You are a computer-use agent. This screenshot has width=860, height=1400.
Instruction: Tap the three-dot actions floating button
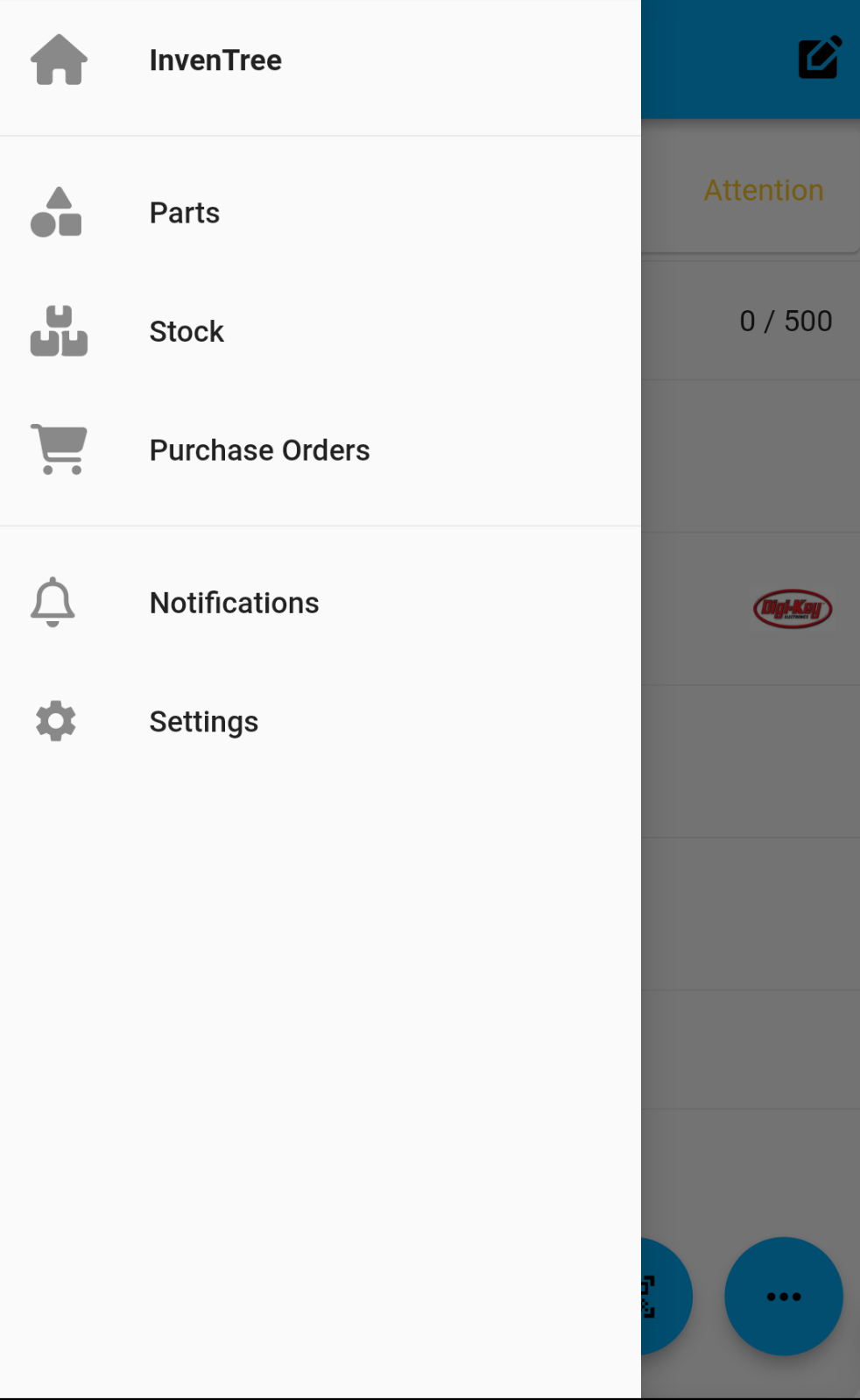[x=784, y=1296]
